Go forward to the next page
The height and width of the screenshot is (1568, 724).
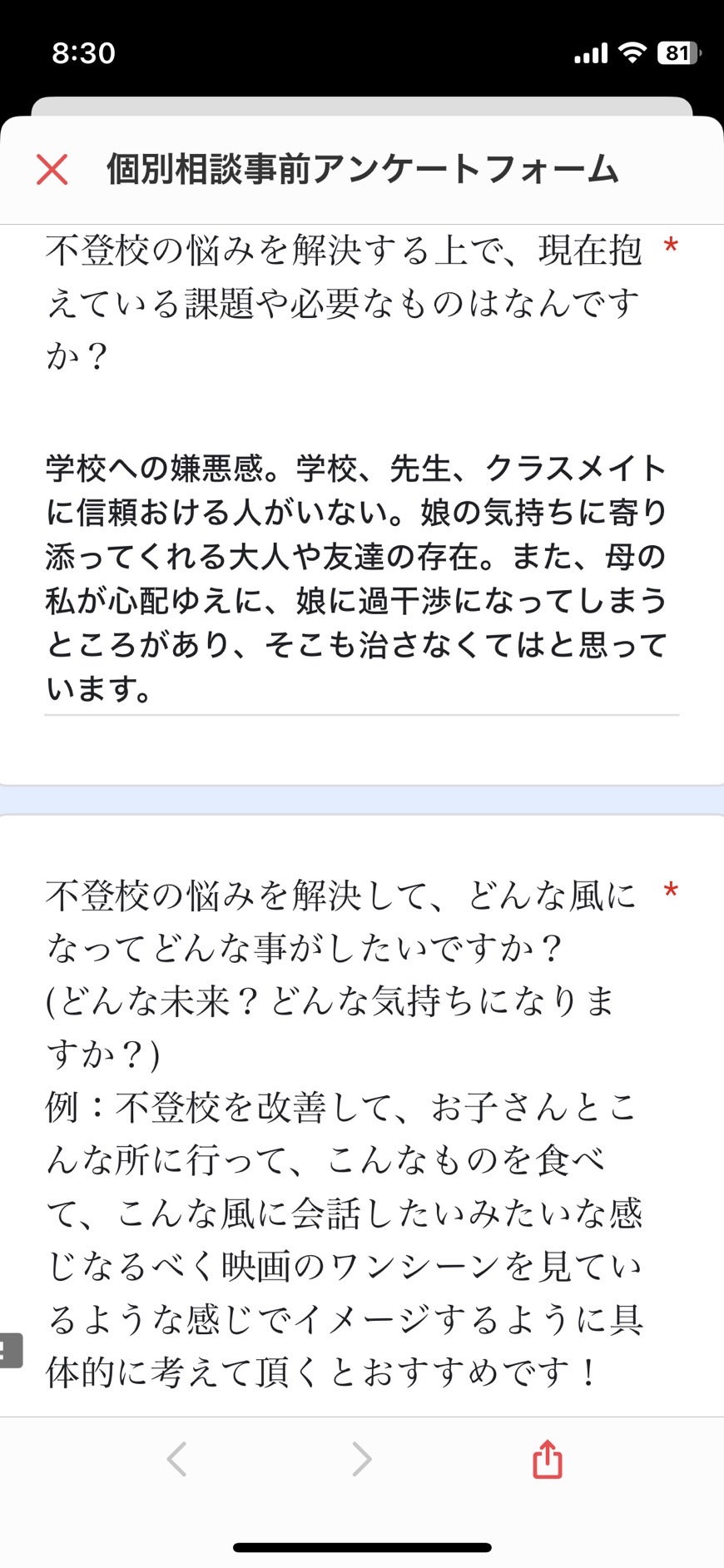coord(361,1459)
